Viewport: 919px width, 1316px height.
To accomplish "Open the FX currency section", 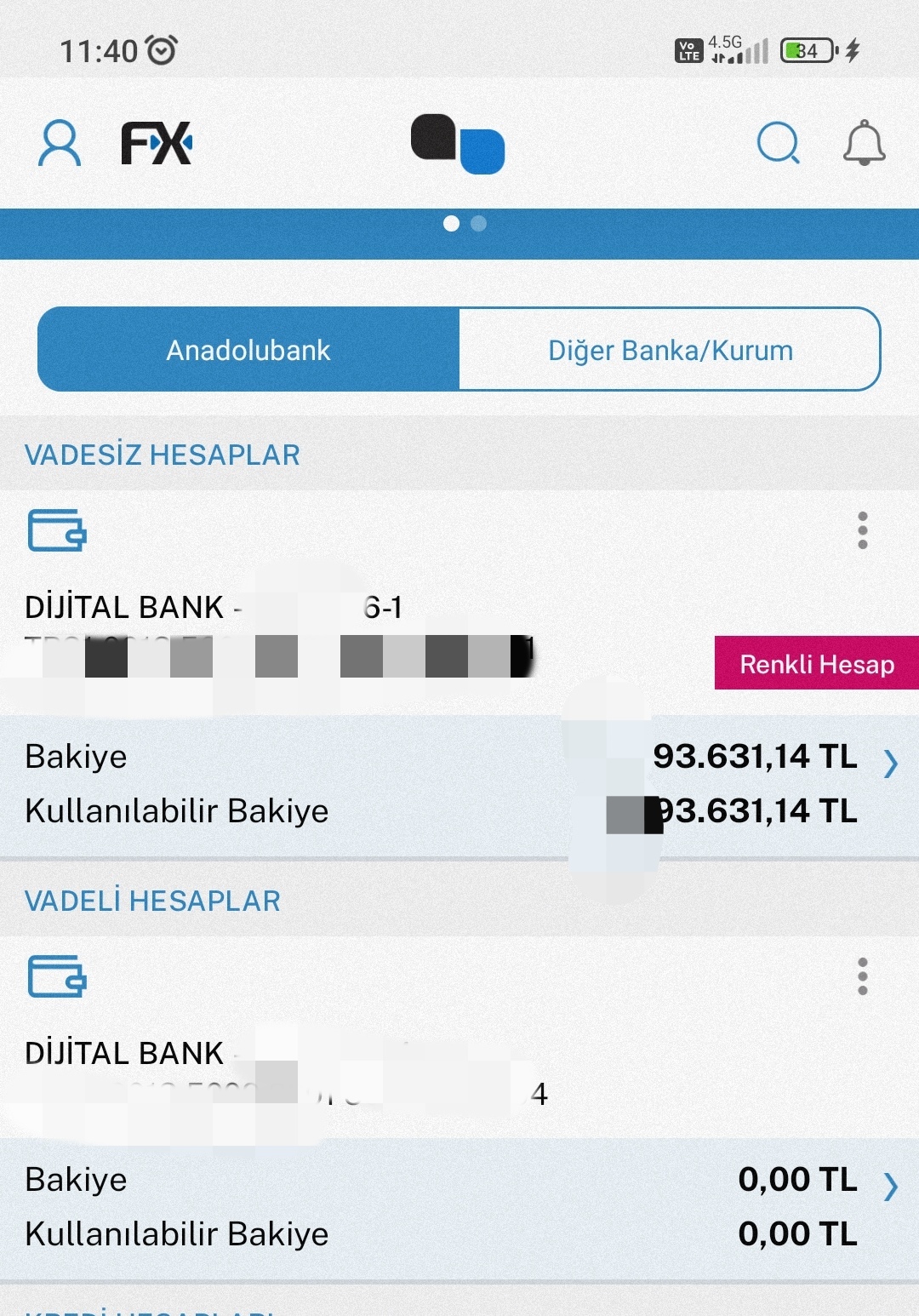I will pos(157,143).
